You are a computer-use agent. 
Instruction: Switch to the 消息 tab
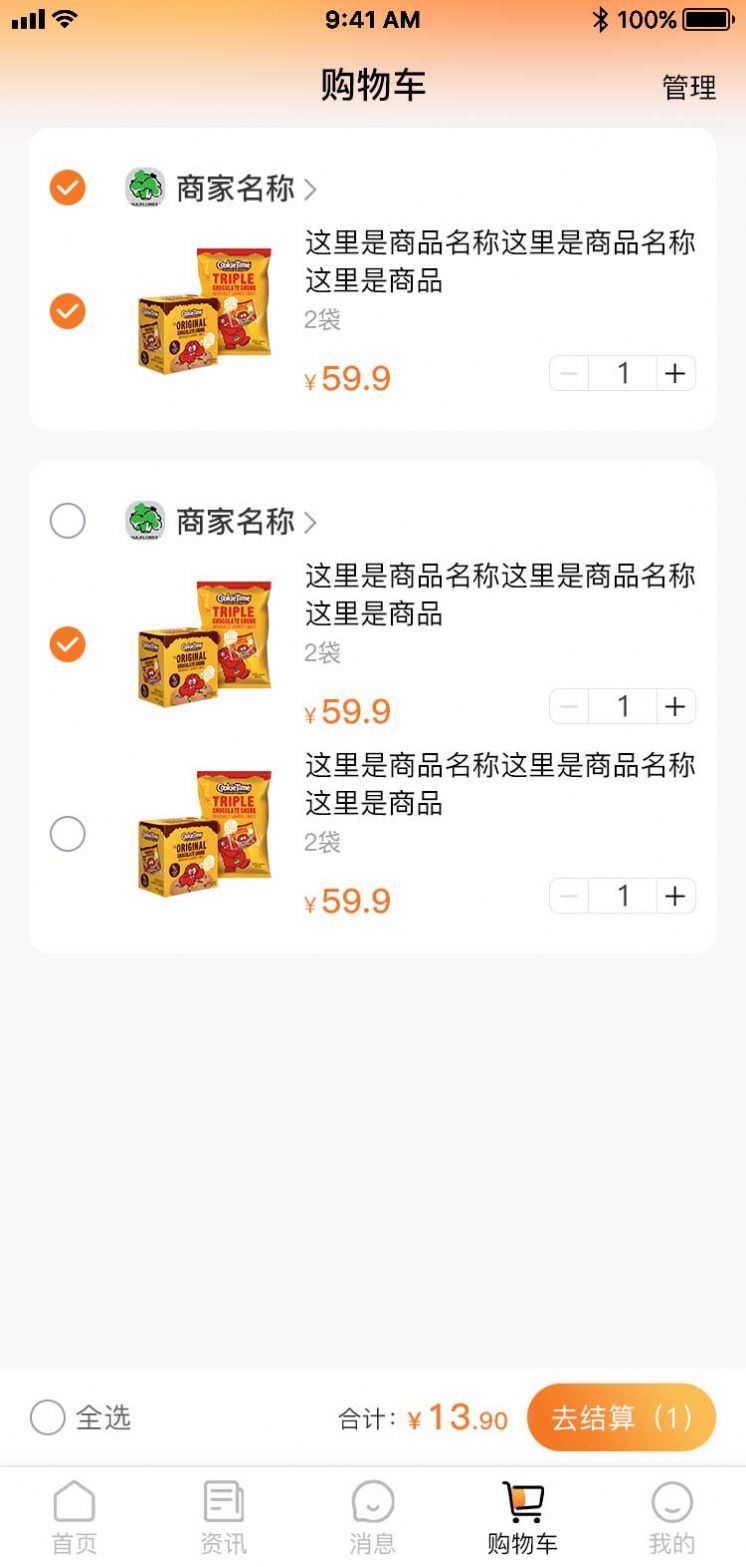tap(372, 1515)
